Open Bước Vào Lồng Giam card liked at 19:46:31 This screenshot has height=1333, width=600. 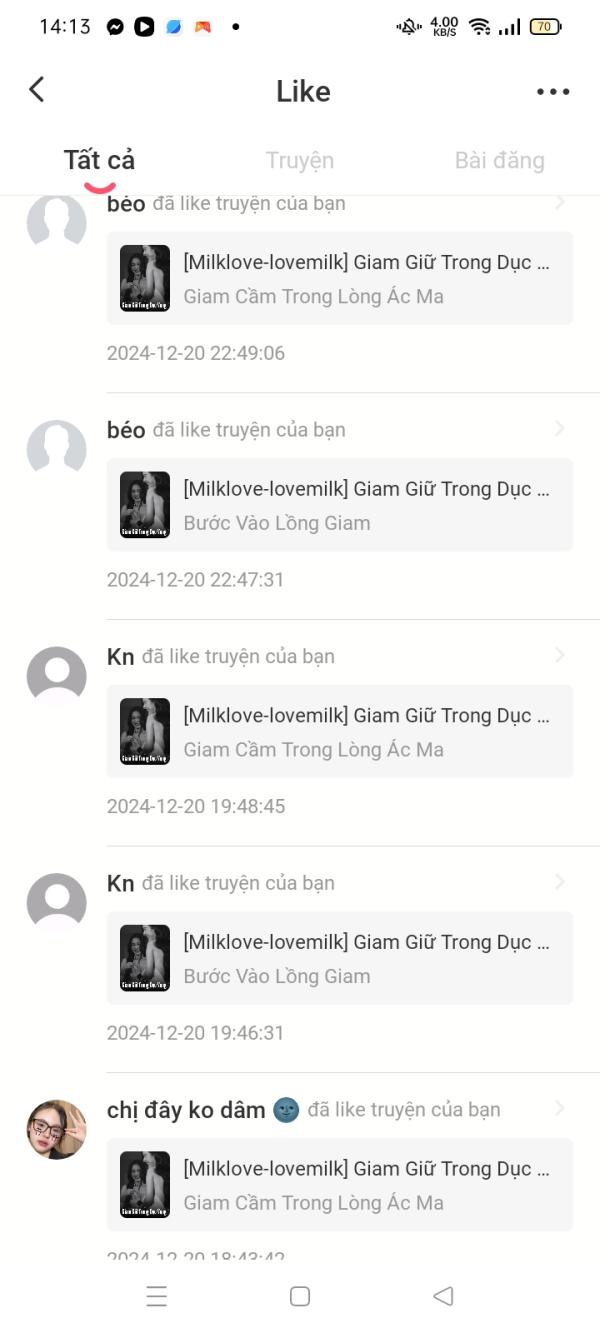[x=340, y=958]
